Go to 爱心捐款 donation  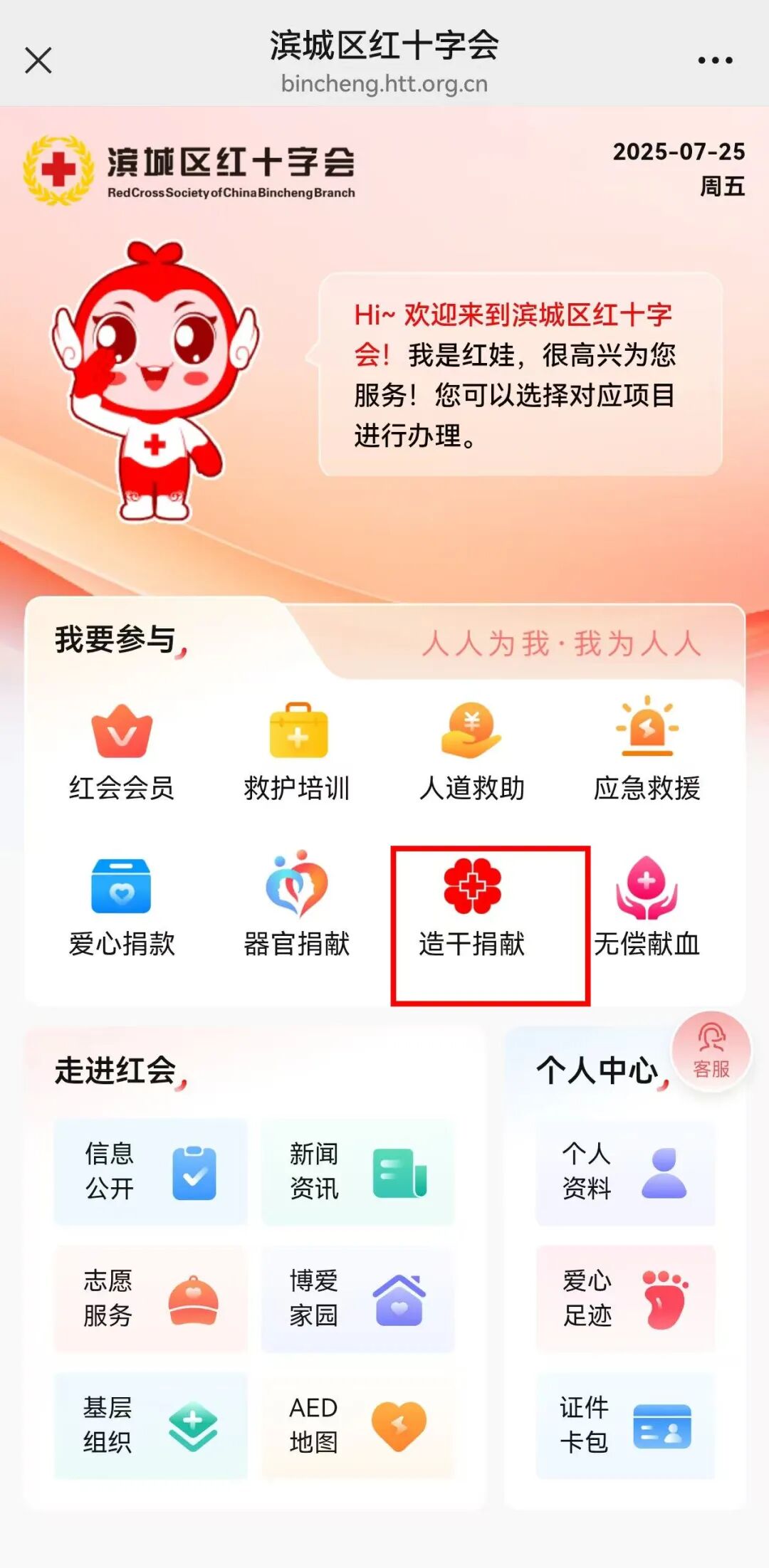point(122,908)
